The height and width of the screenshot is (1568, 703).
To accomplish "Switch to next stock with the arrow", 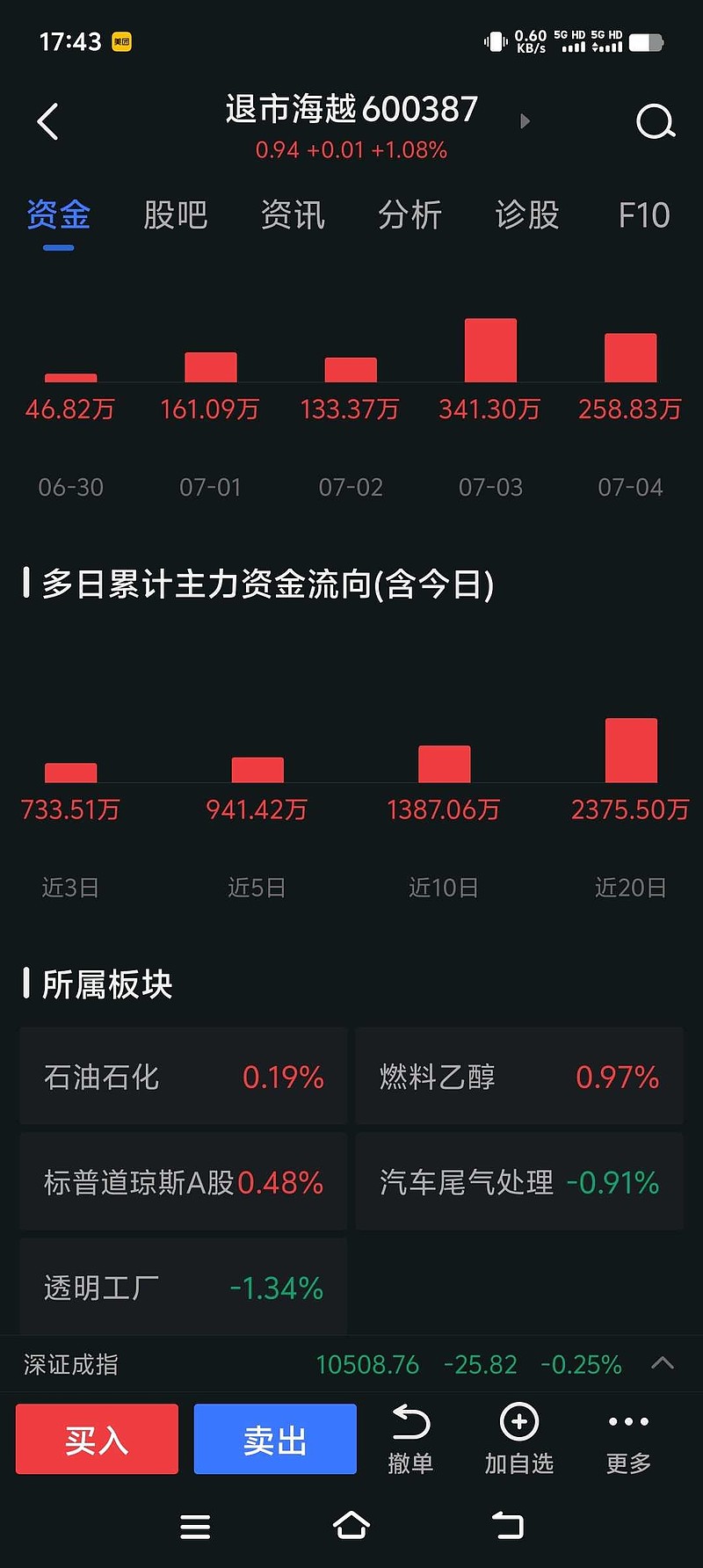I will point(525,121).
